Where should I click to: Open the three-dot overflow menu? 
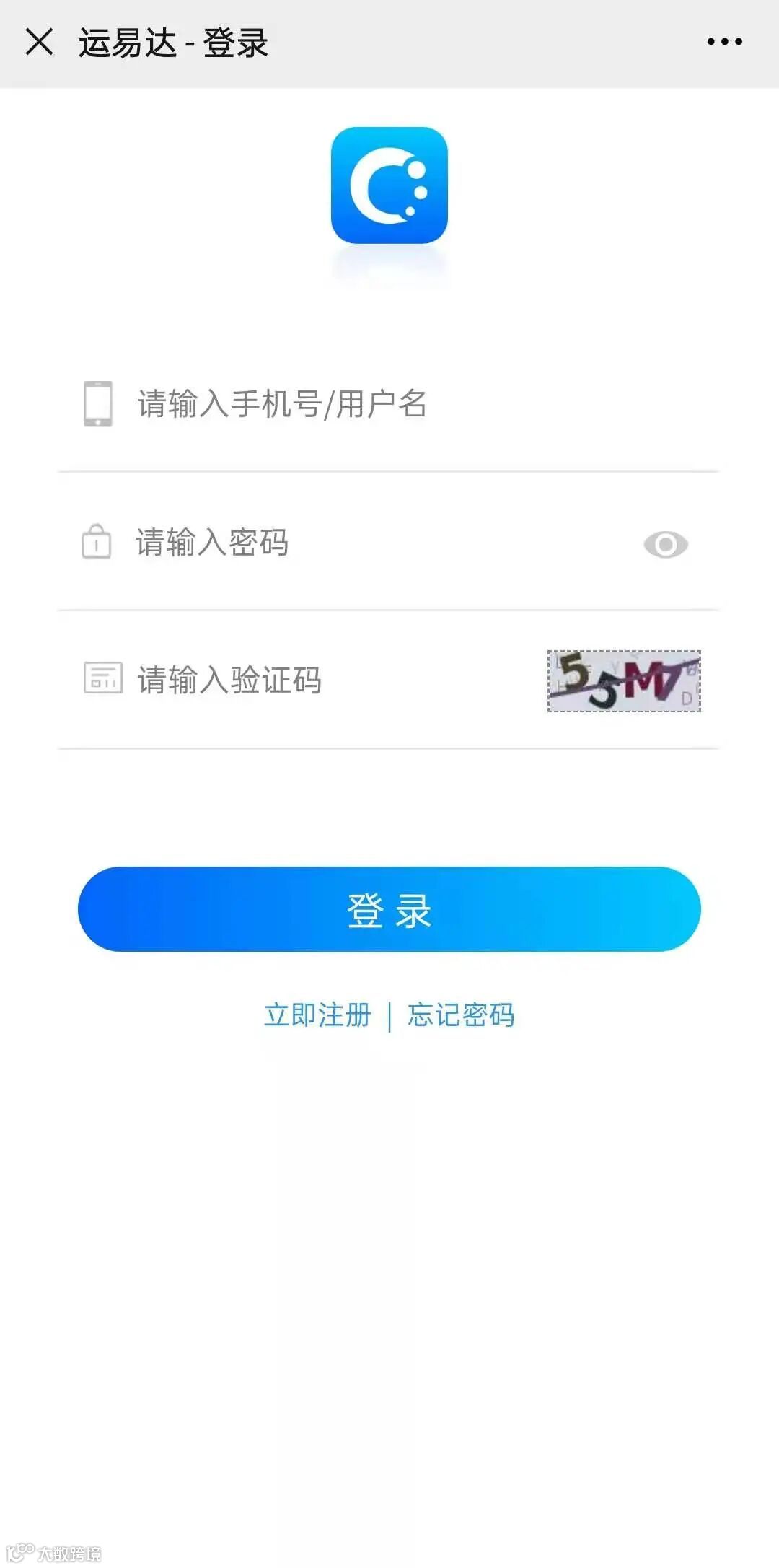coord(724,42)
